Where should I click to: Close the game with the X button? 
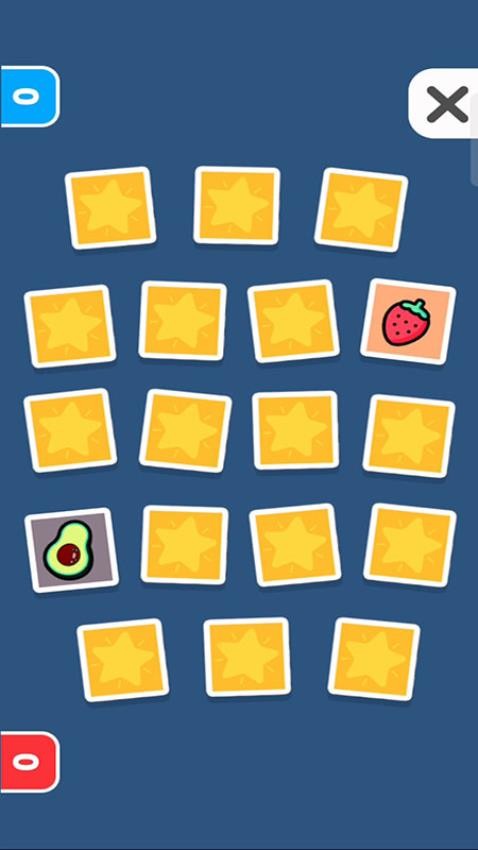445,104
